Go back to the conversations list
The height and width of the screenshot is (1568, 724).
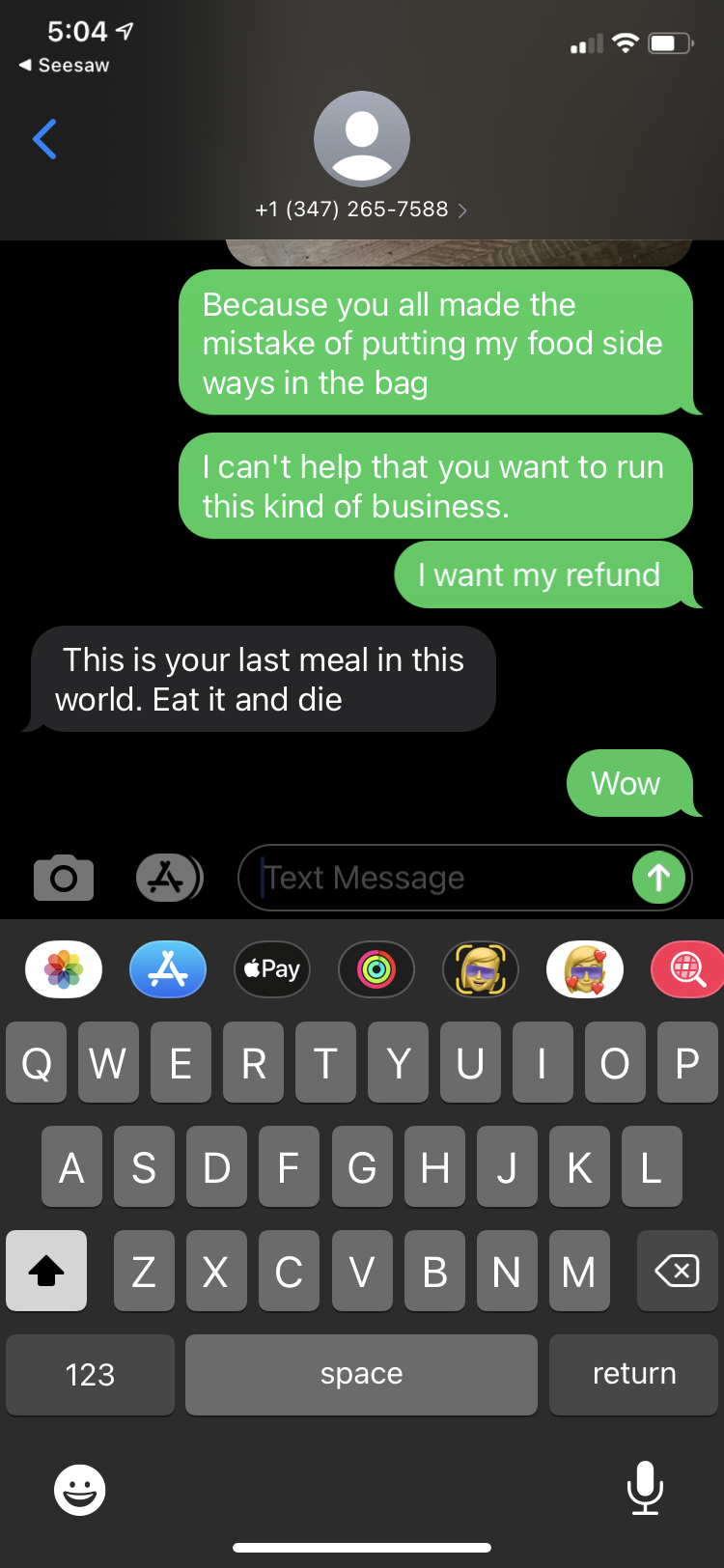(x=44, y=139)
